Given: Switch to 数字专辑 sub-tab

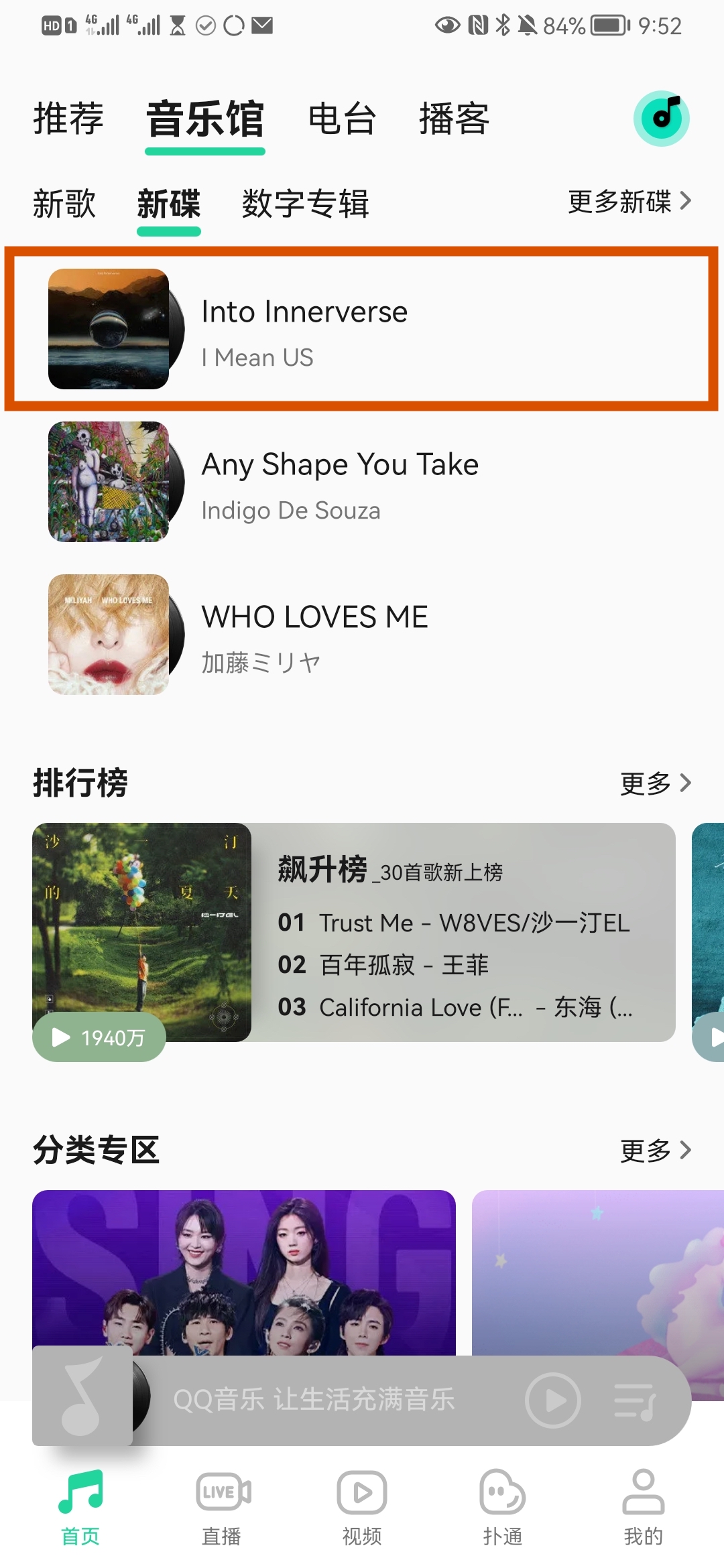Looking at the screenshot, I should [305, 204].
